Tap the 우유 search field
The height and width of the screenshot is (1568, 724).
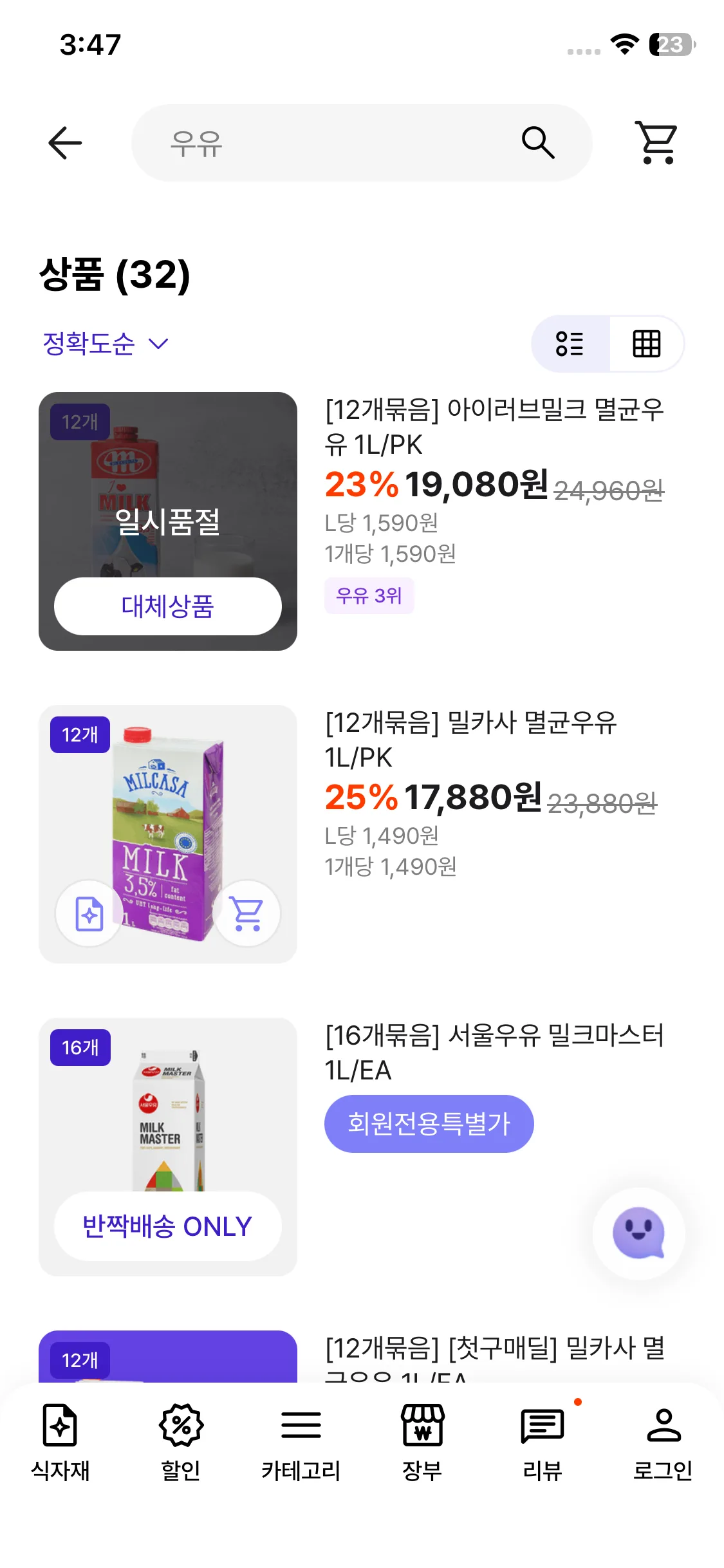322,143
